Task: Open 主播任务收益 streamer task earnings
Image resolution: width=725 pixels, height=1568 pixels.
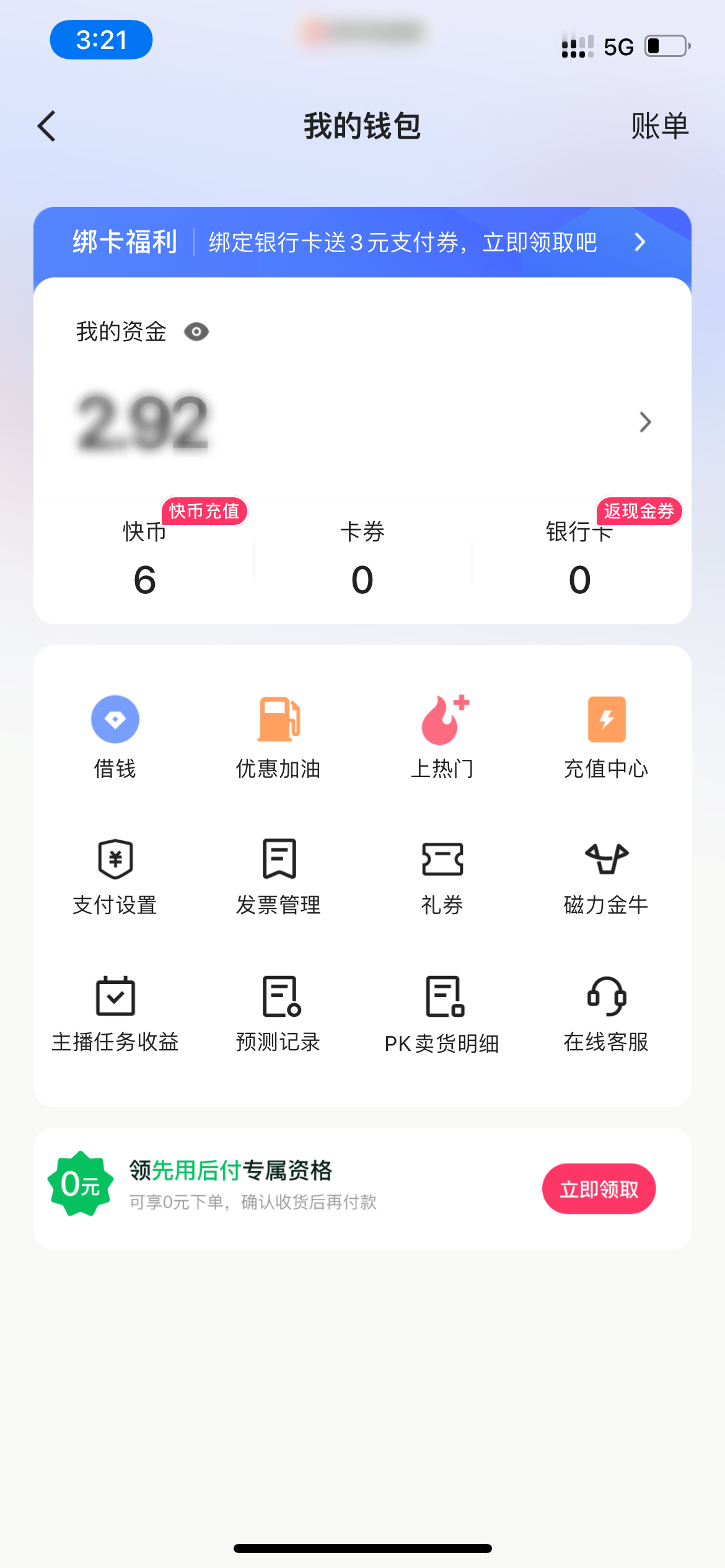Action: [115, 1009]
